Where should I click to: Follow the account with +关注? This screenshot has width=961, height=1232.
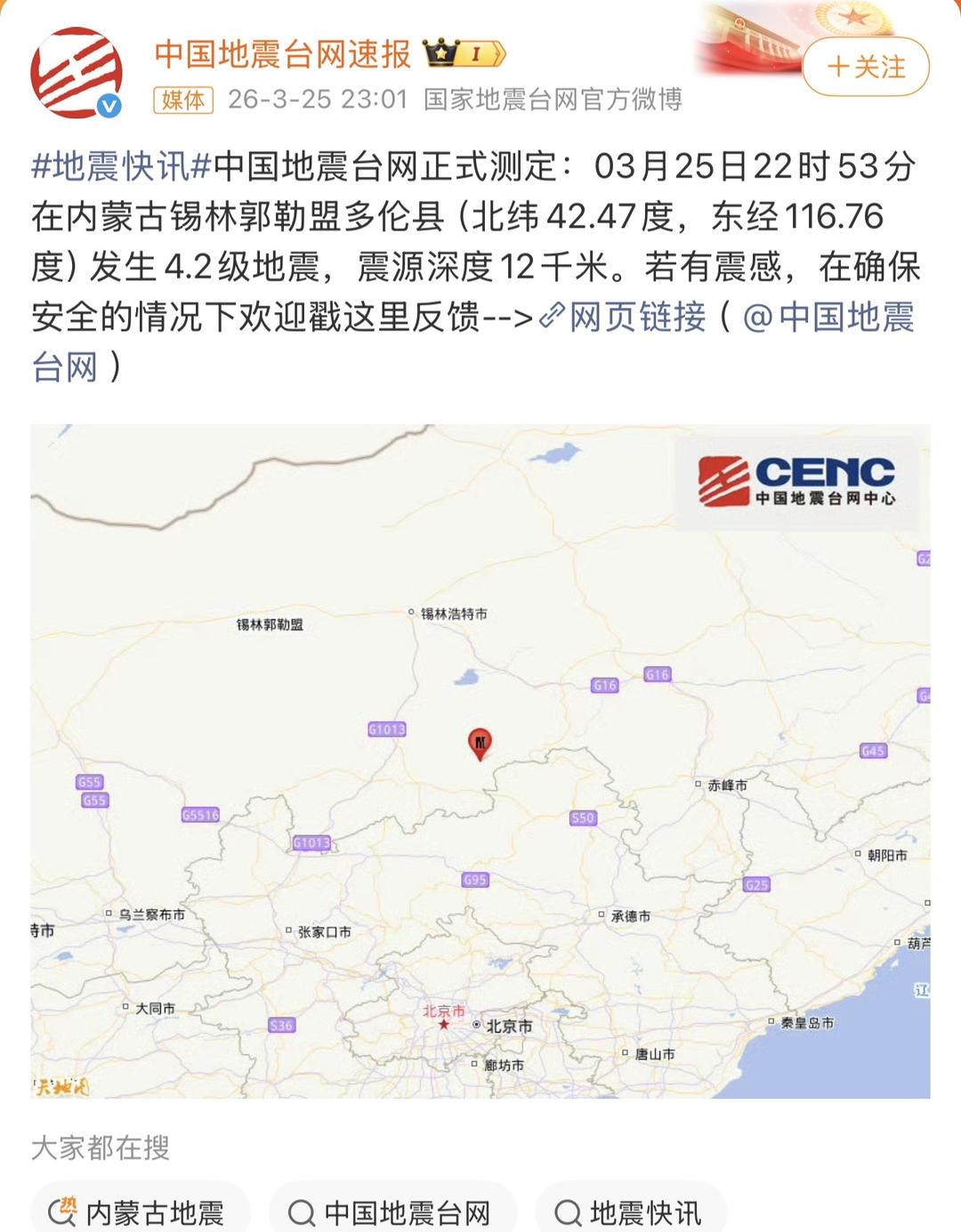[865, 67]
